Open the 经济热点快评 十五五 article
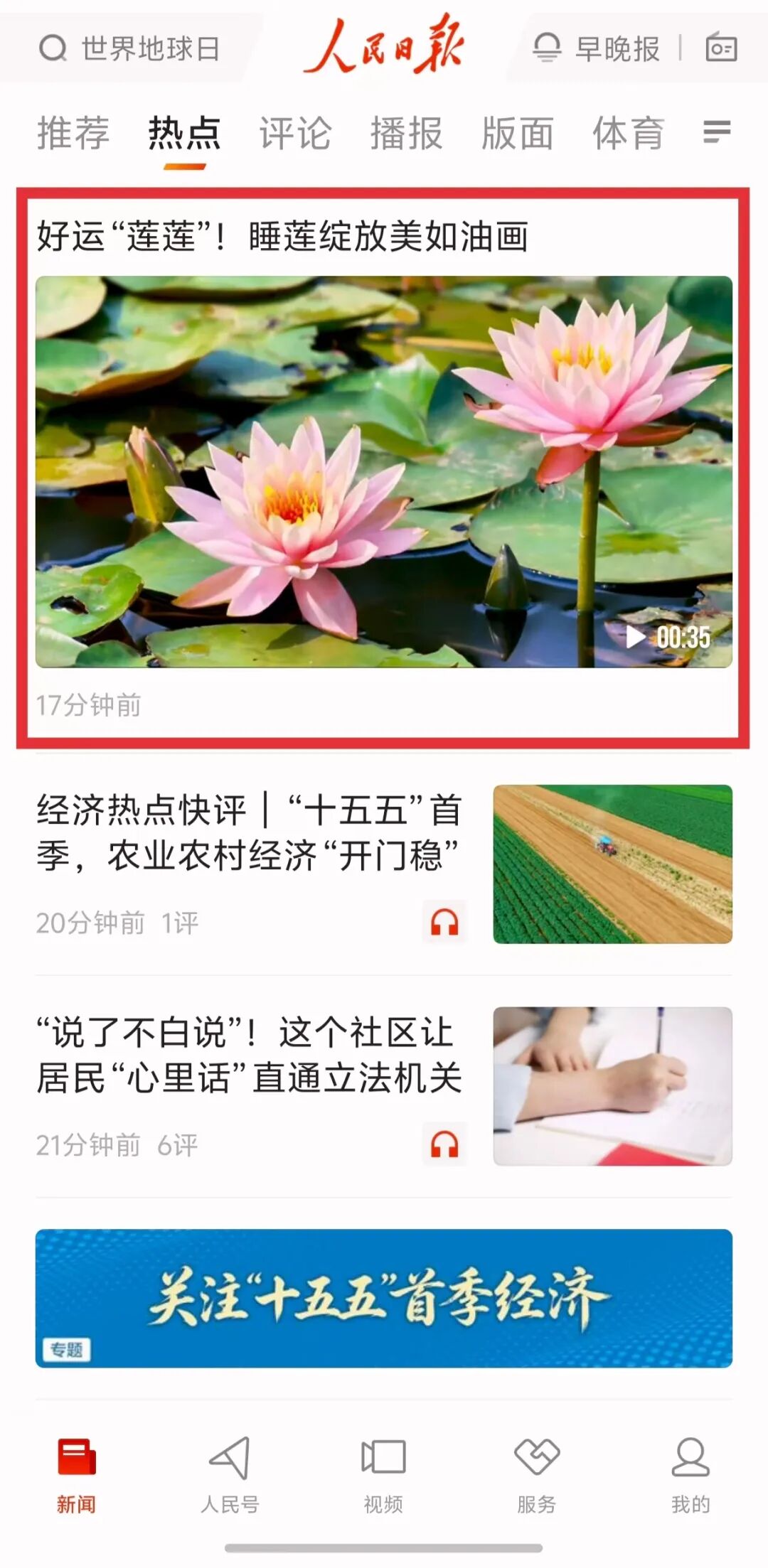This screenshot has width=768, height=1568. coord(249,832)
